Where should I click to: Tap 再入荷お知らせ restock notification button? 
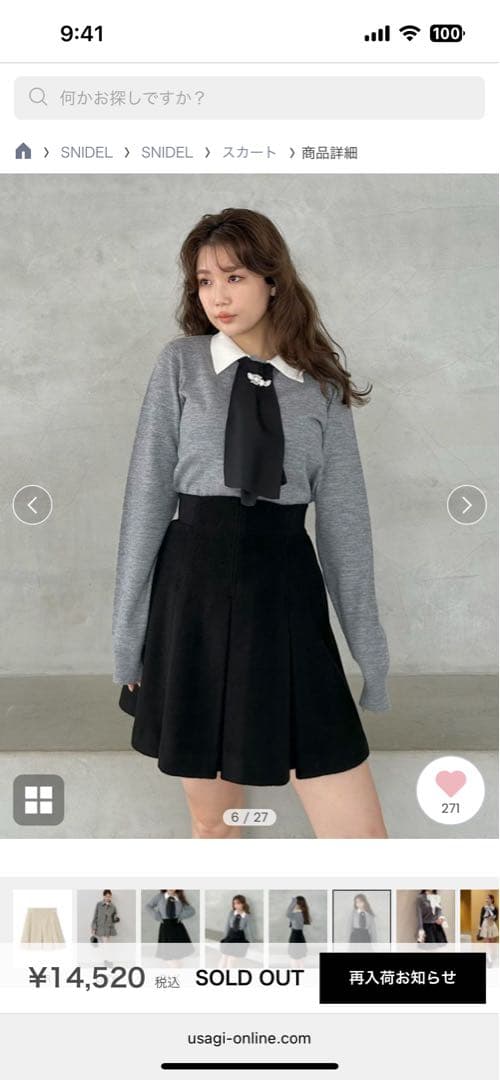click(402, 978)
